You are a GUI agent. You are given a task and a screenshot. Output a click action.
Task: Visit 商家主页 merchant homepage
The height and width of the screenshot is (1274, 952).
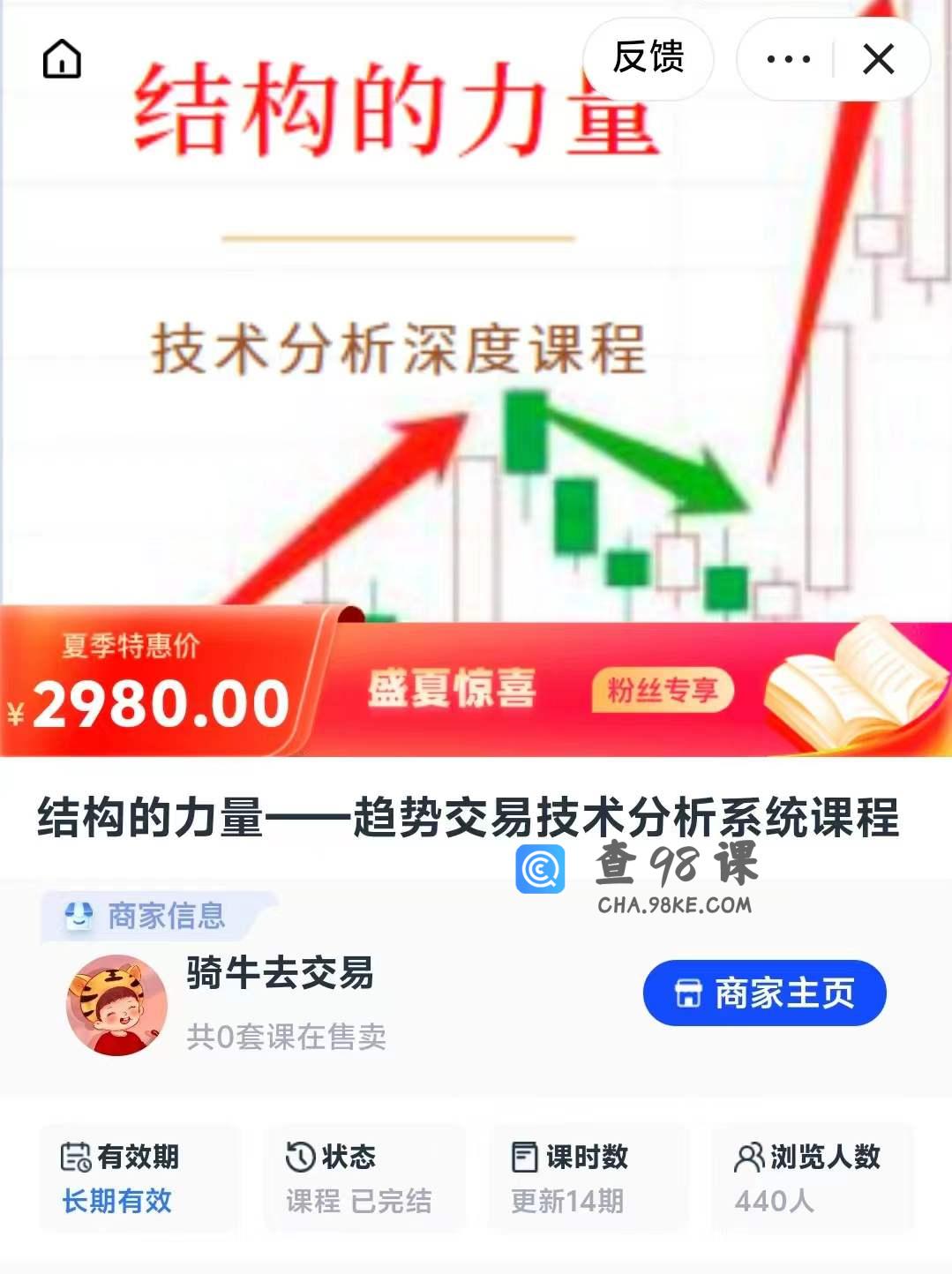pos(764,993)
